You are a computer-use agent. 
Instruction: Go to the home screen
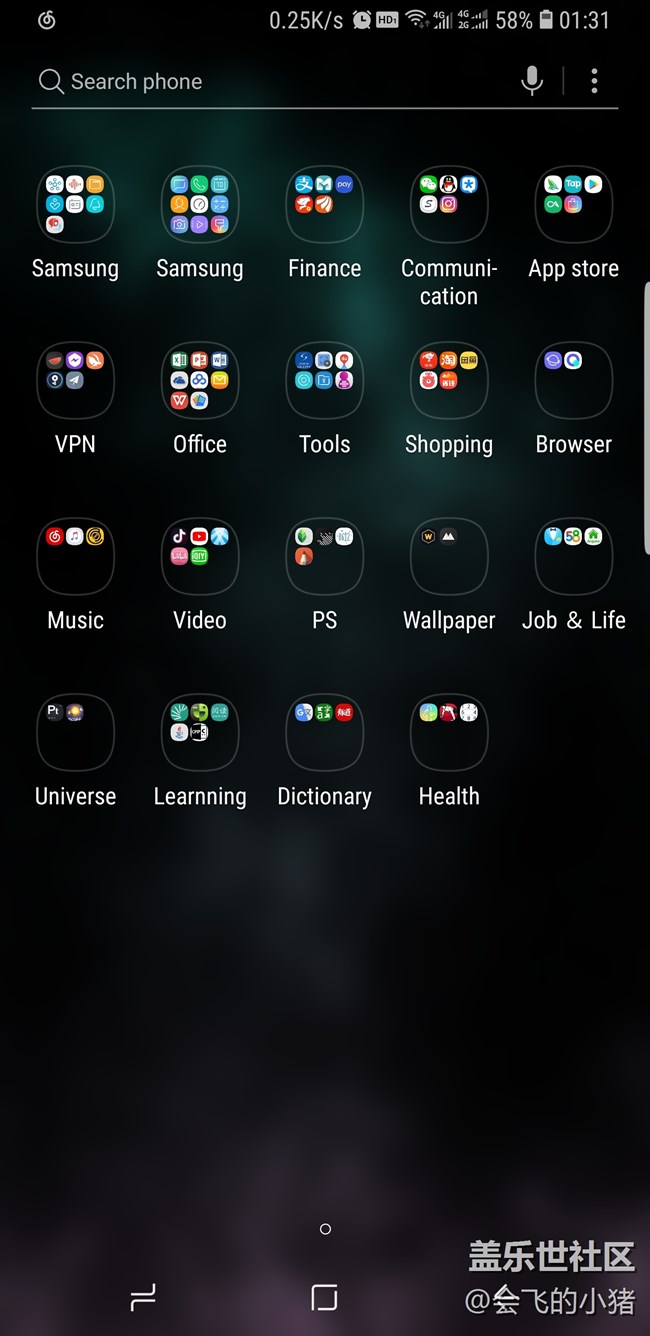[324, 1297]
